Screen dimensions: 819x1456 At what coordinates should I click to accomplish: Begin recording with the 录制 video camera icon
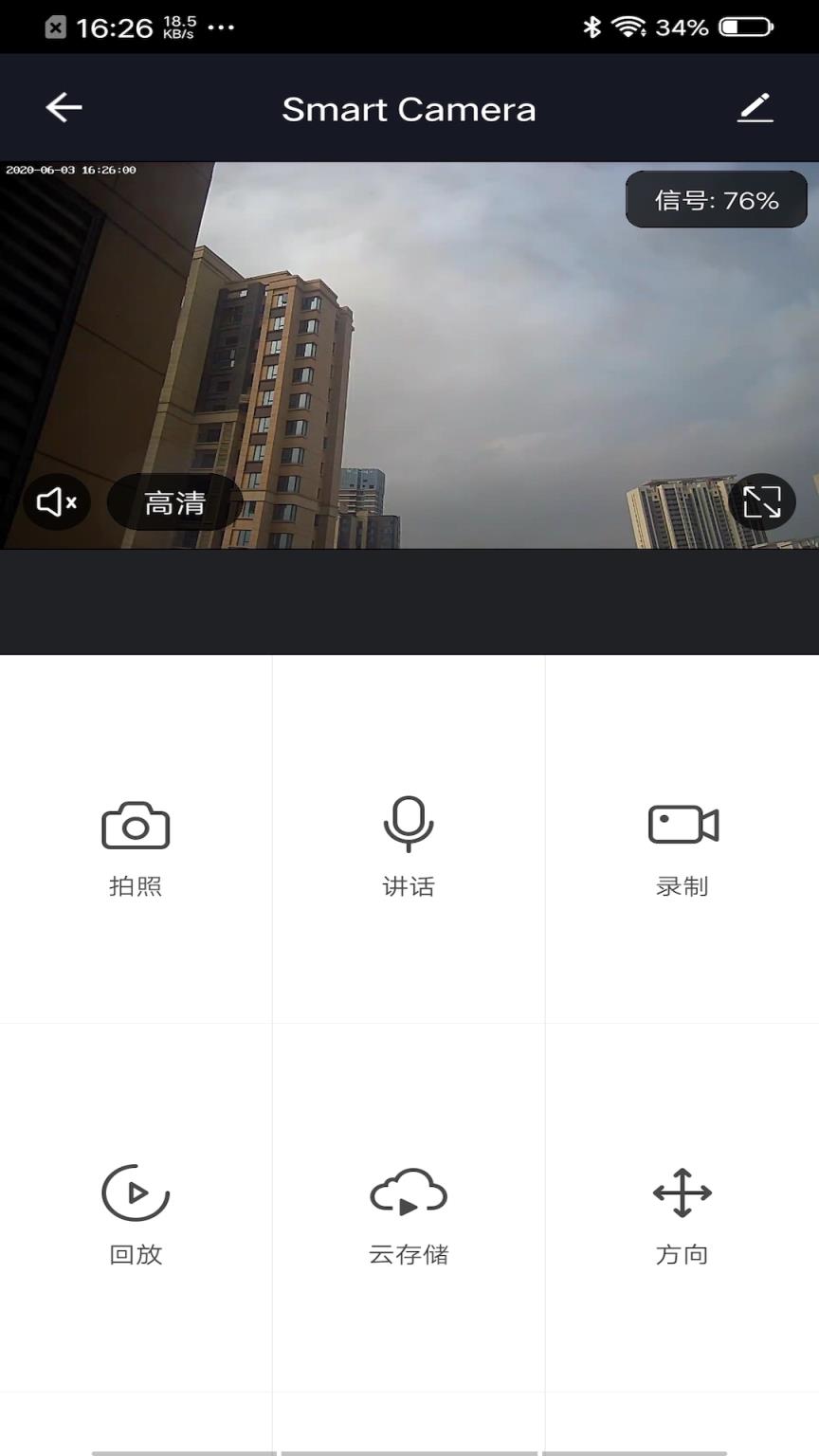682,825
